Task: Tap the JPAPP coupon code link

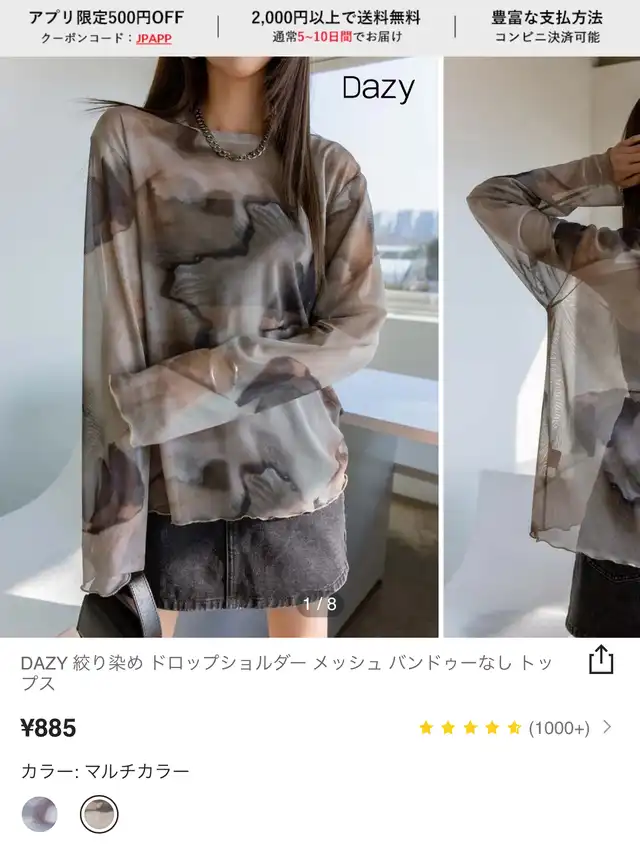Action: click(153, 39)
